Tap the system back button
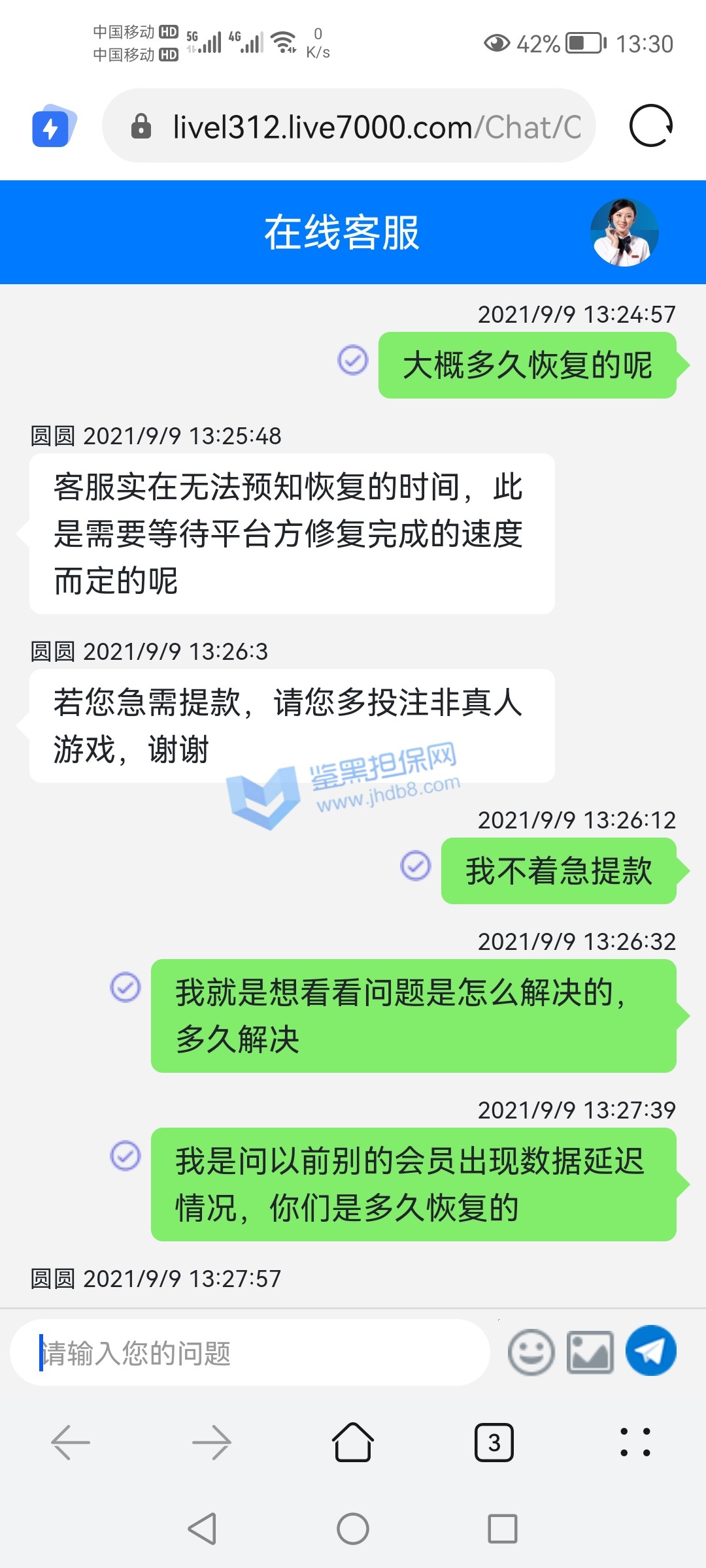This screenshot has width=706, height=1568. (203, 1529)
